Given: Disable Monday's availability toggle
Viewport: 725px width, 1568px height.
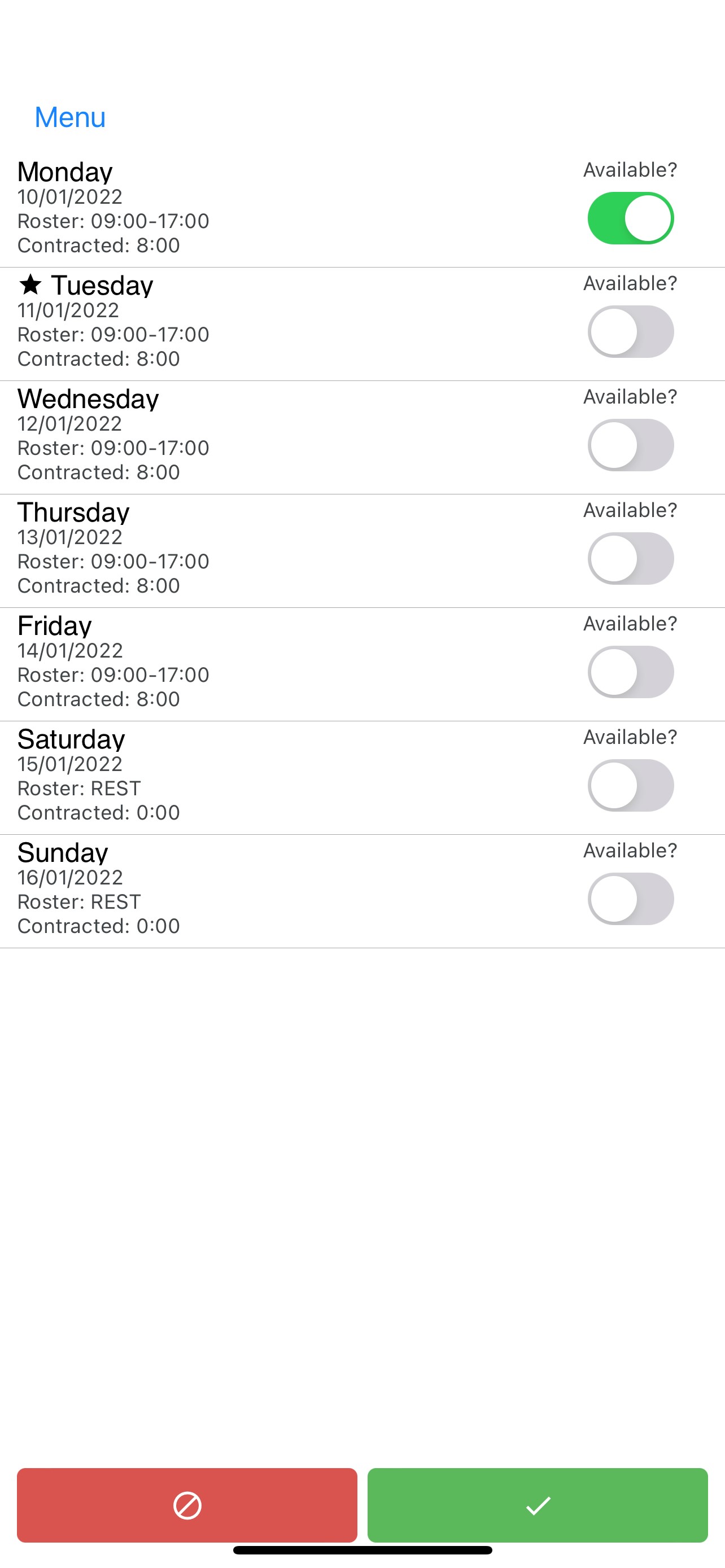Looking at the screenshot, I should 631,217.
